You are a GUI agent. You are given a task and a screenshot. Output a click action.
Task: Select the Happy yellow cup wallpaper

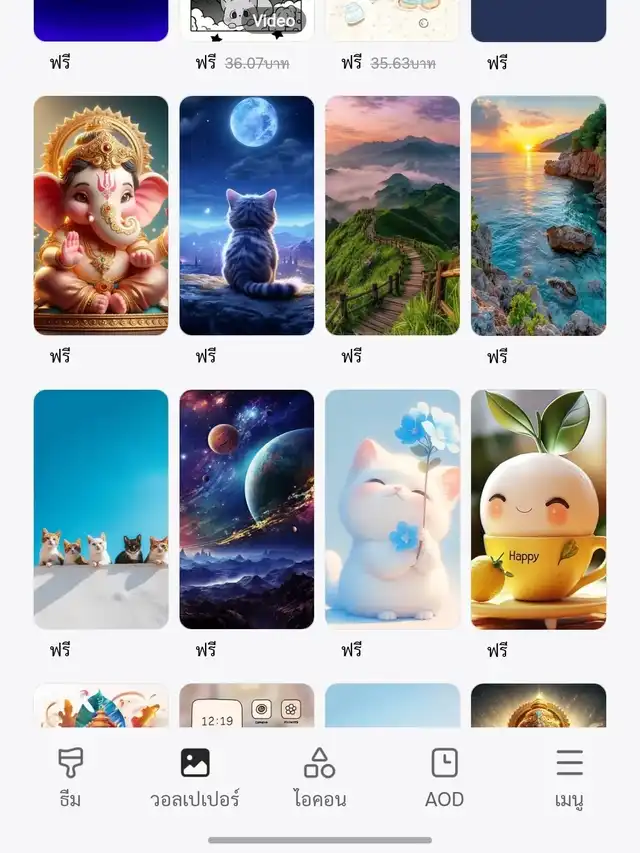click(x=538, y=509)
